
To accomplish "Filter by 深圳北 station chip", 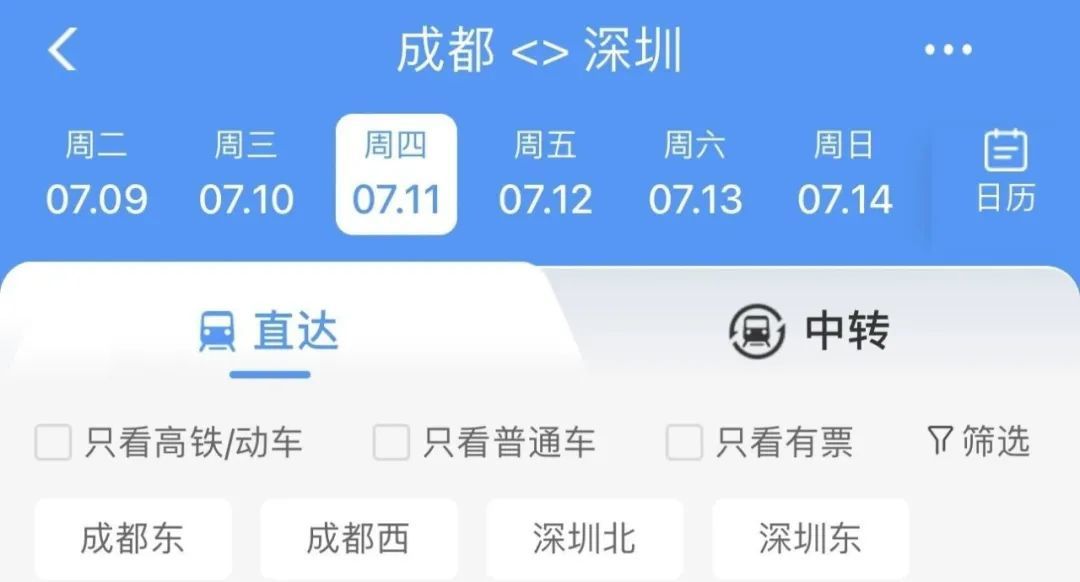I will pyautogui.click(x=585, y=539).
